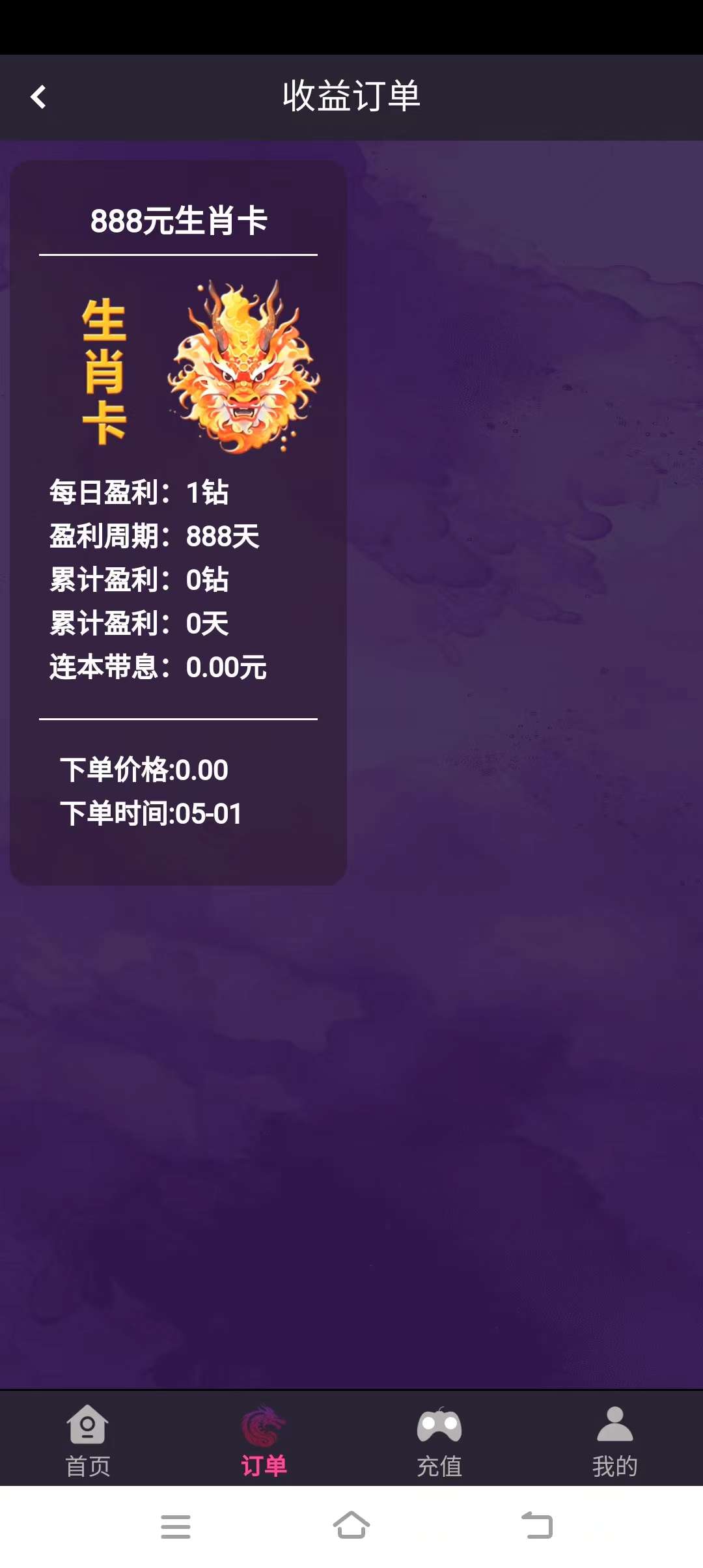Open system recent apps menu
Screen dimensions: 703x1568
[176, 1527]
